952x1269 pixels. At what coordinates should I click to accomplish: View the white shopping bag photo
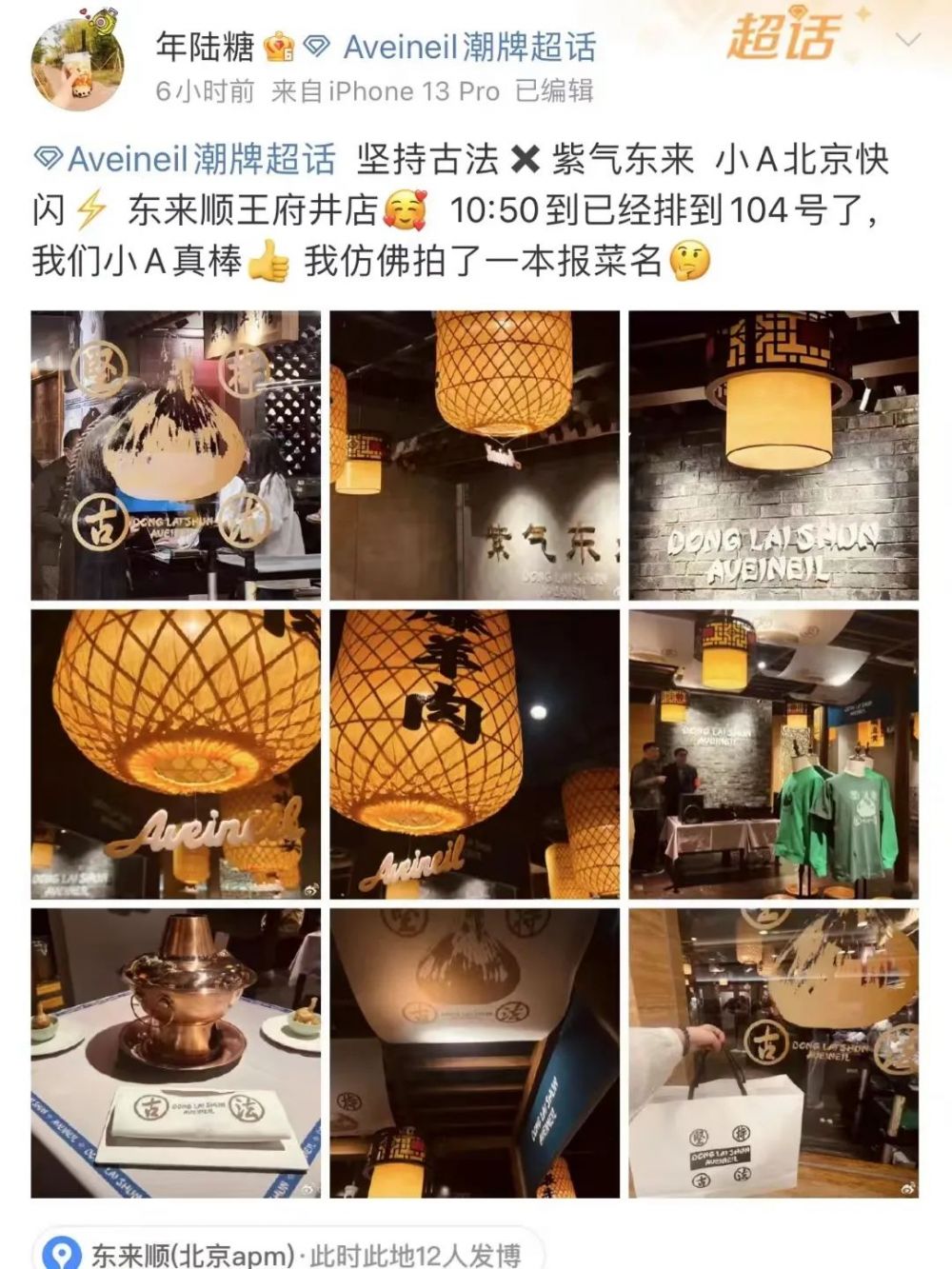point(773,1053)
